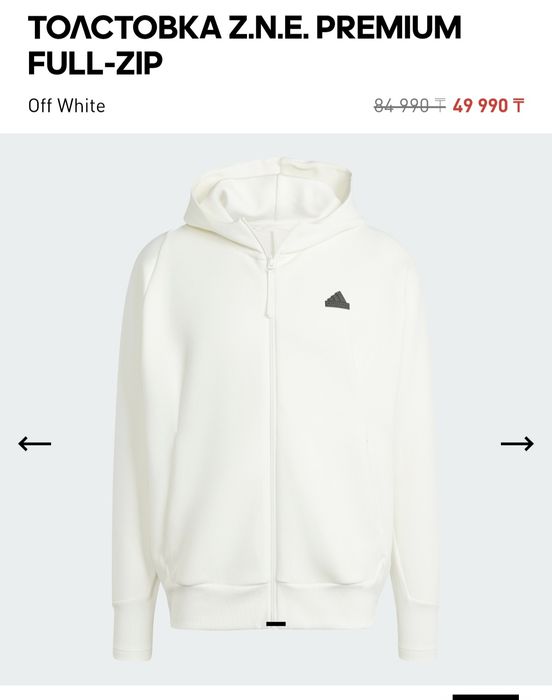Screen dimensions: 552x700
Task: Show the next product photo
Action: click(x=517, y=443)
